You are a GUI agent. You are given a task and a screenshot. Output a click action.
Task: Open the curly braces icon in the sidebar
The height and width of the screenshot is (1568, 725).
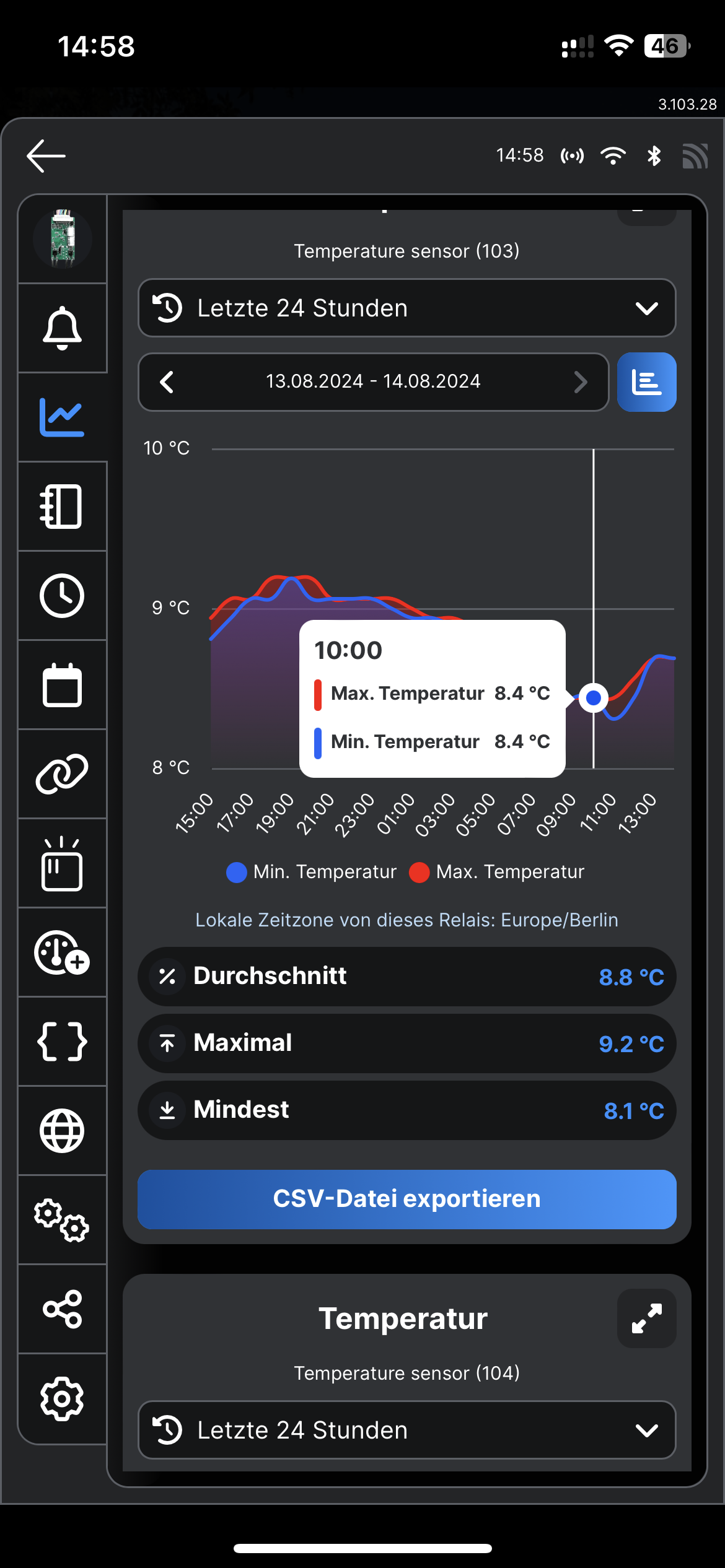tap(62, 1042)
